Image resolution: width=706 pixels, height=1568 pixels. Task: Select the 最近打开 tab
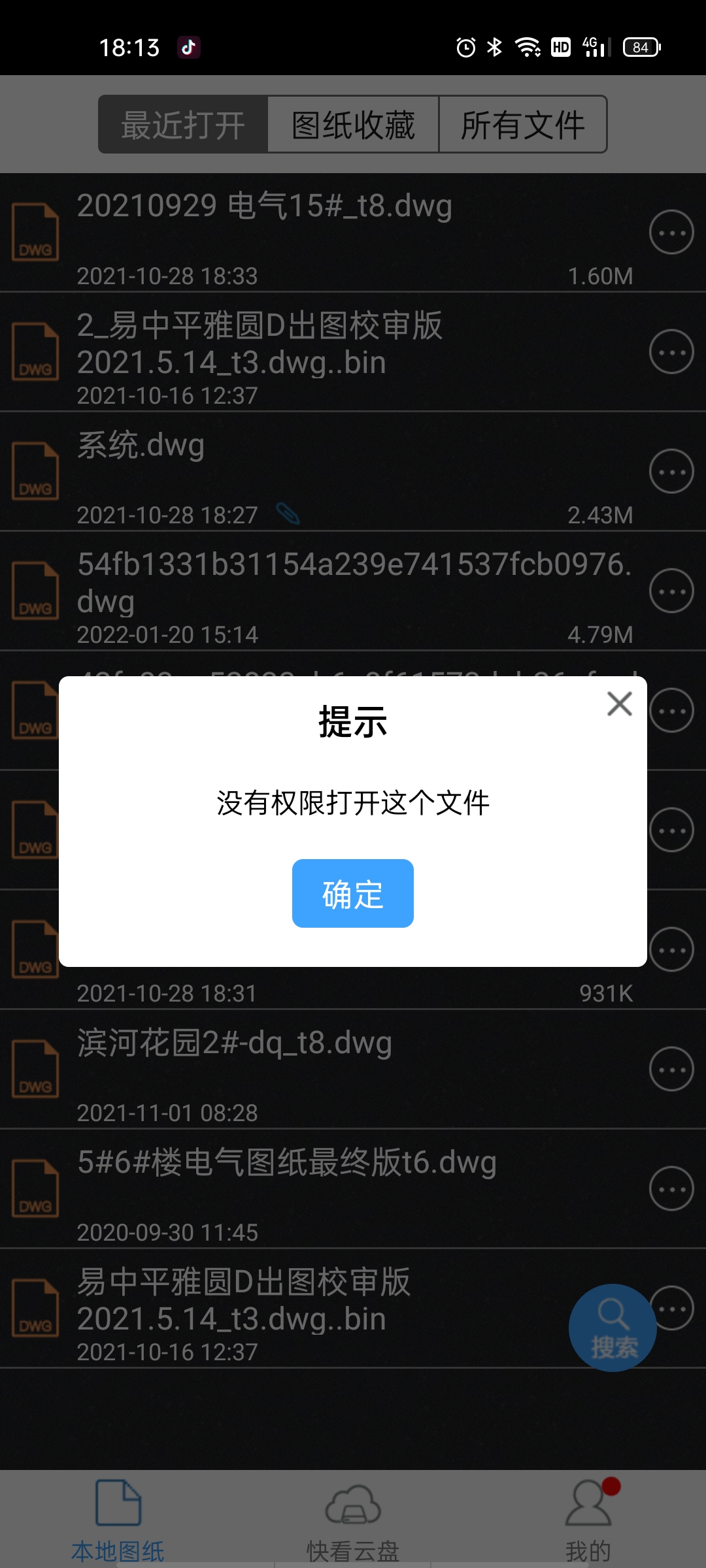pyautogui.click(x=183, y=124)
